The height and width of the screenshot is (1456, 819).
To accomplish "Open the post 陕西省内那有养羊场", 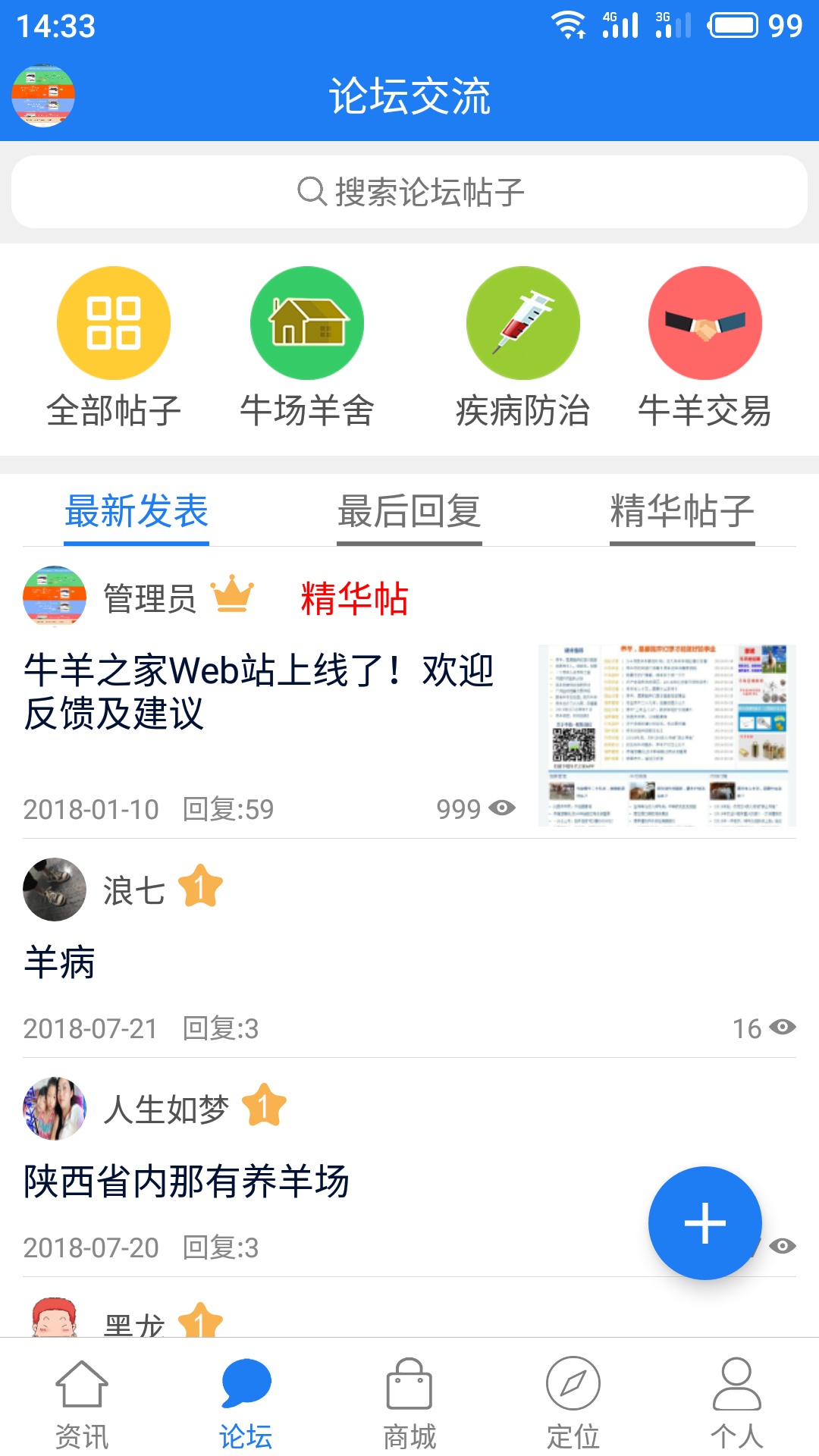I will point(187,1181).
